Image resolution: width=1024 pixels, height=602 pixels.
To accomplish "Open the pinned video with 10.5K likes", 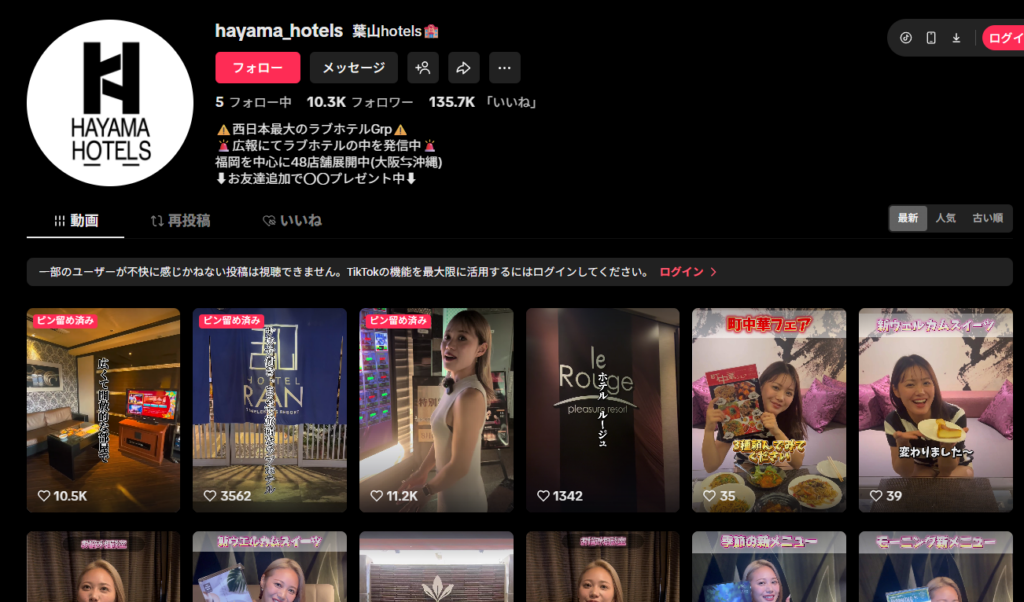I will coord(103,410).
